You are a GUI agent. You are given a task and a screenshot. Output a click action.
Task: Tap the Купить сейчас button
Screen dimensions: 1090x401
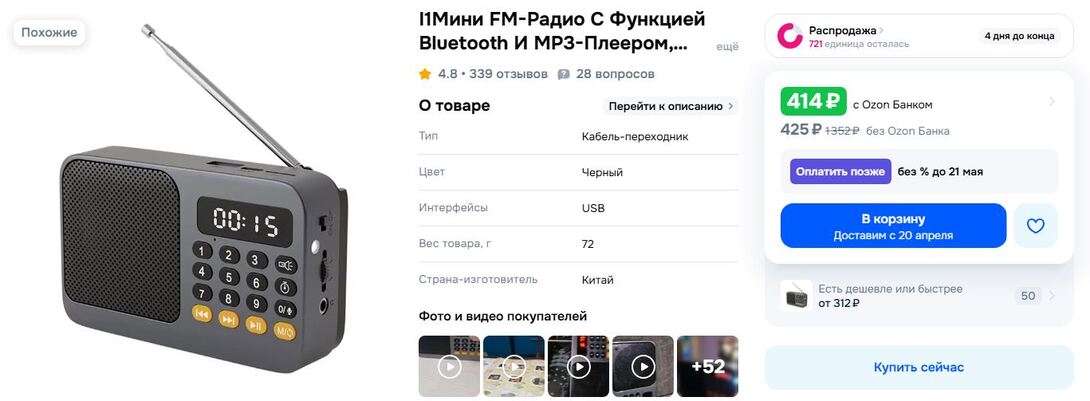(918, 367)
